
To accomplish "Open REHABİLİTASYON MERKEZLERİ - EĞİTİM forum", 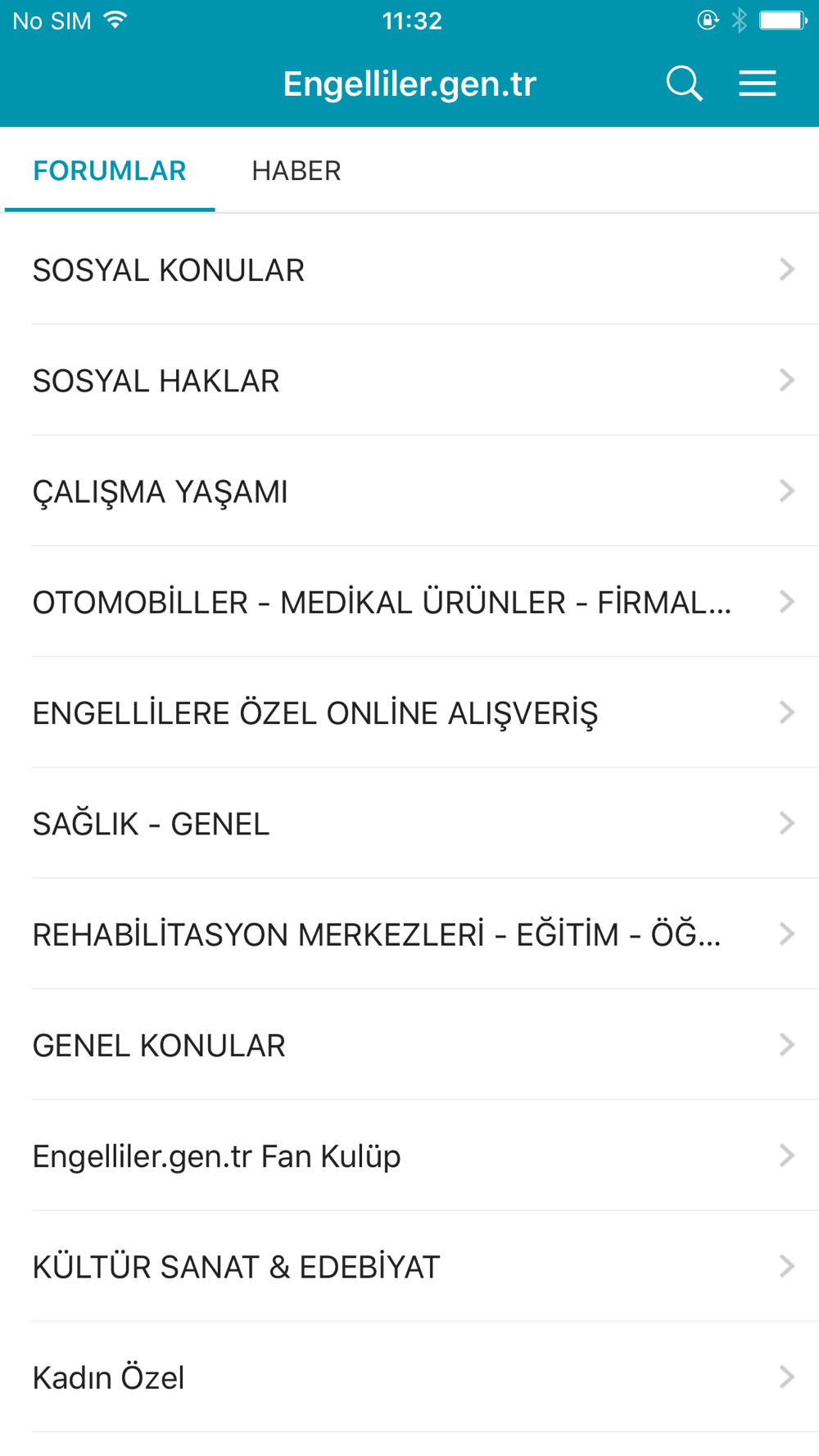I will [409, 934].
